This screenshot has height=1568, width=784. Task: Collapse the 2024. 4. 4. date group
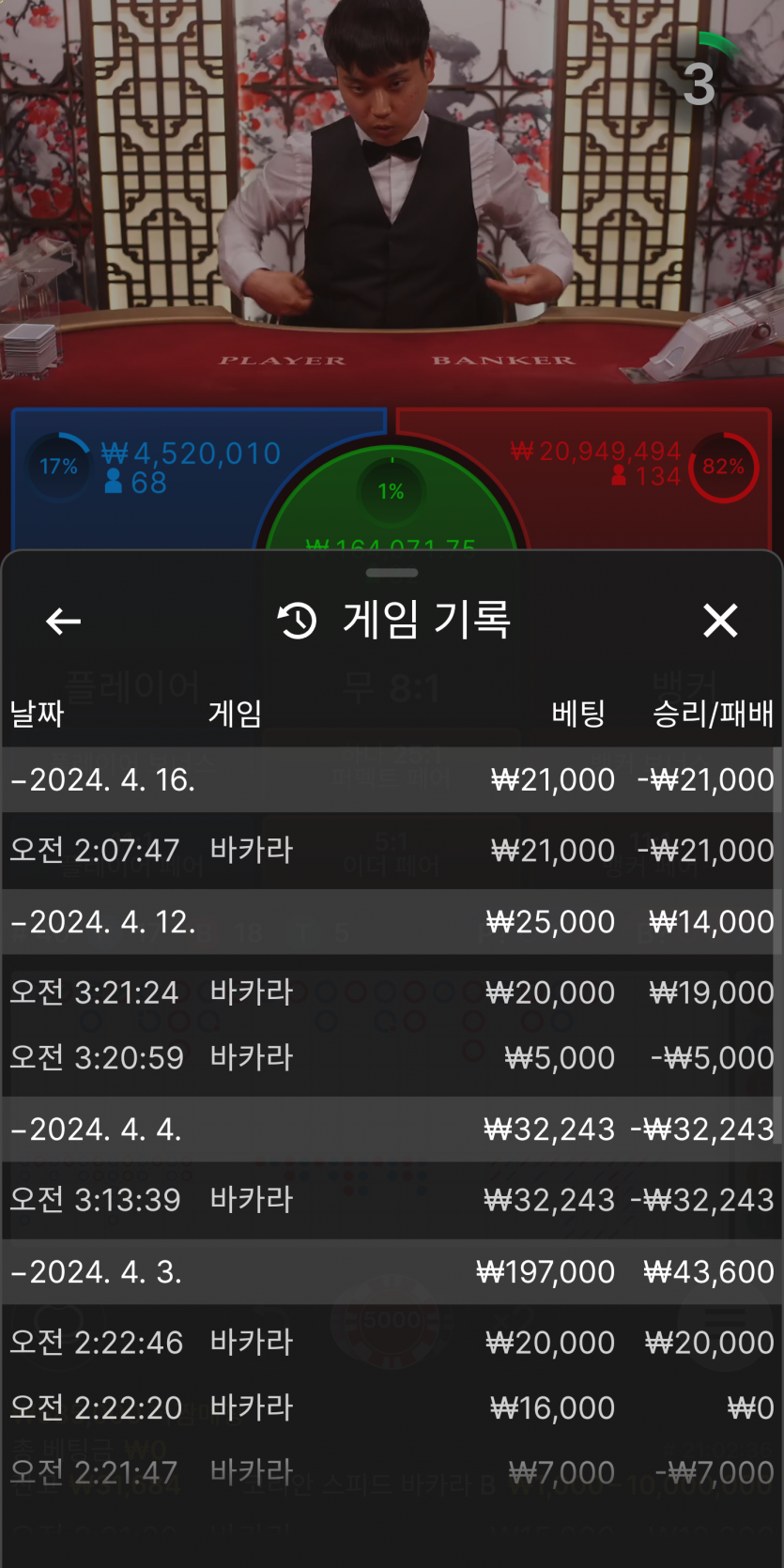point(96,1129)
